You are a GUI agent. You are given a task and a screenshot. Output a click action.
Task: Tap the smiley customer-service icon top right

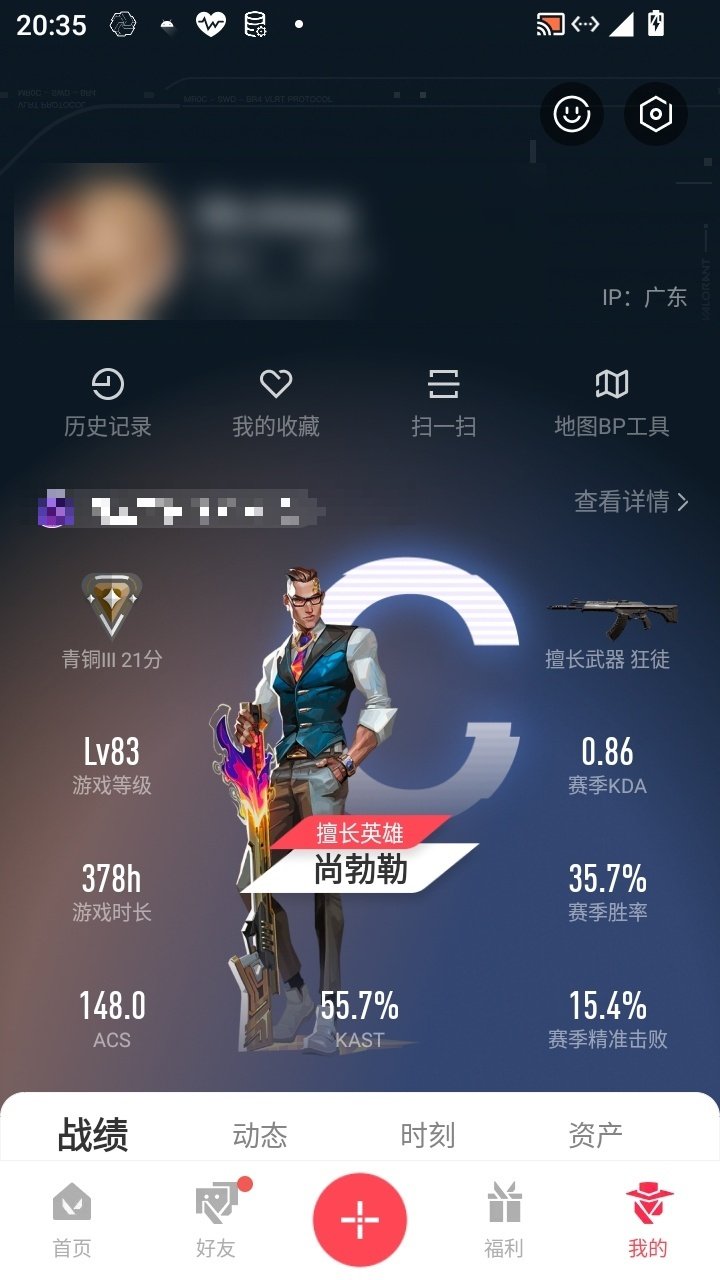click(570, 115)
